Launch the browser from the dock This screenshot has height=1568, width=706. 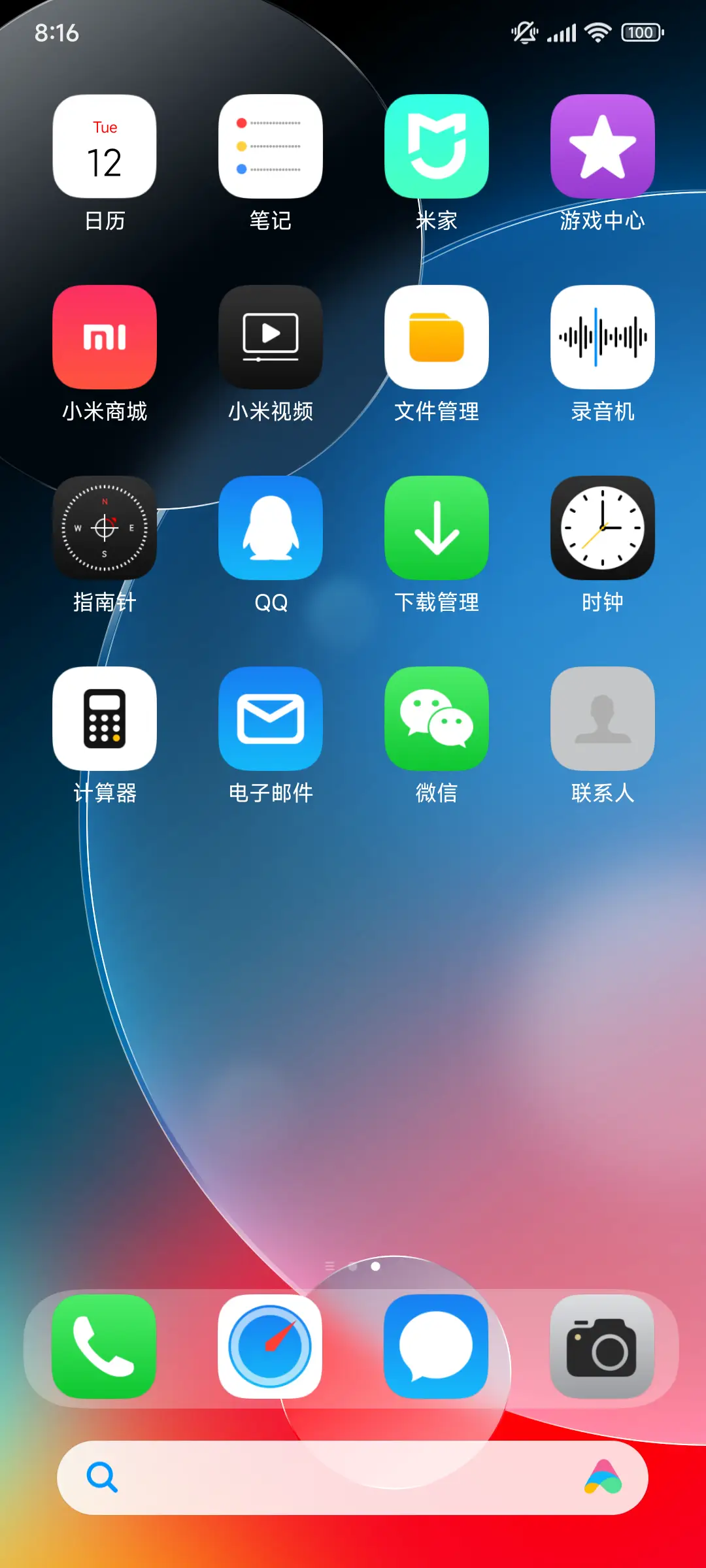[x=271, y=1347]
